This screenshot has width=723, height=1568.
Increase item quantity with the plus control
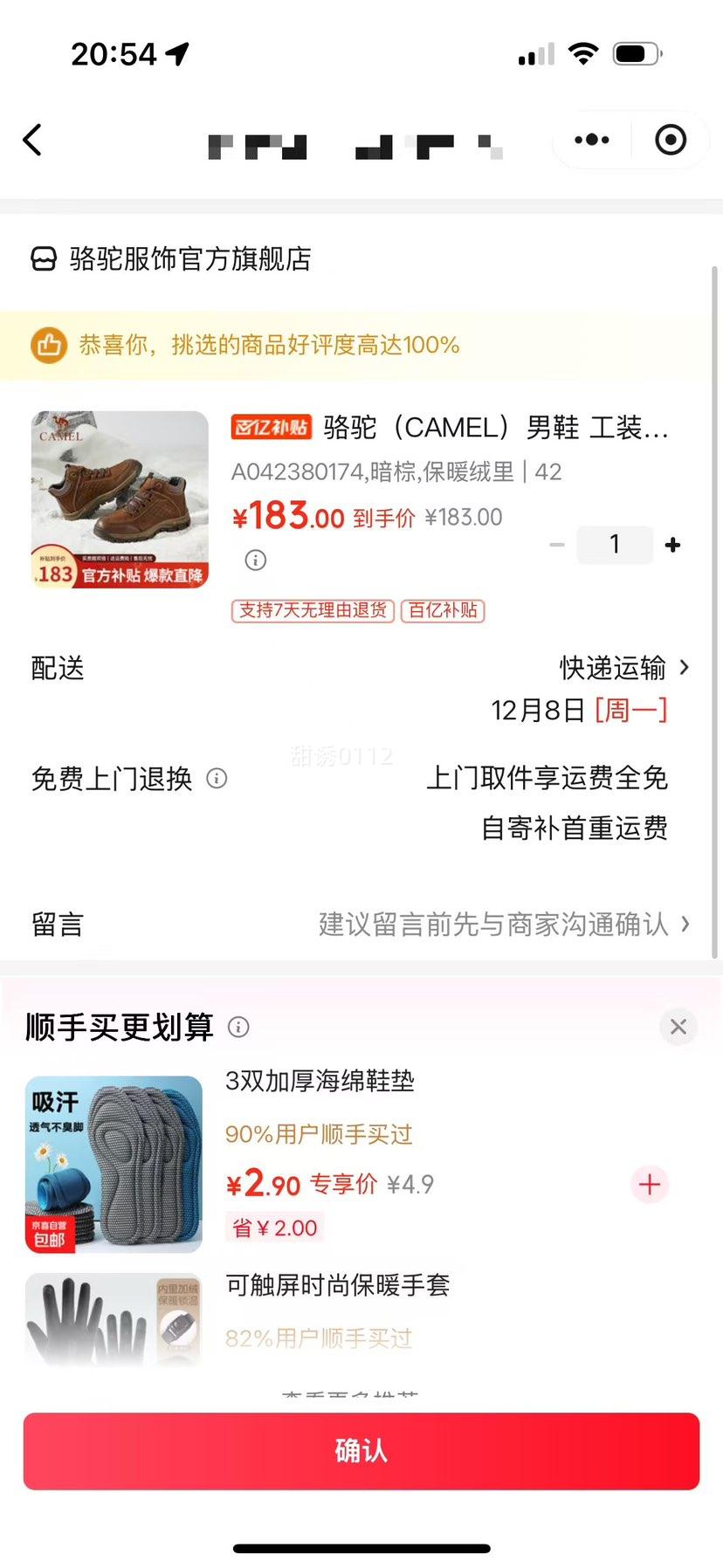673,544
